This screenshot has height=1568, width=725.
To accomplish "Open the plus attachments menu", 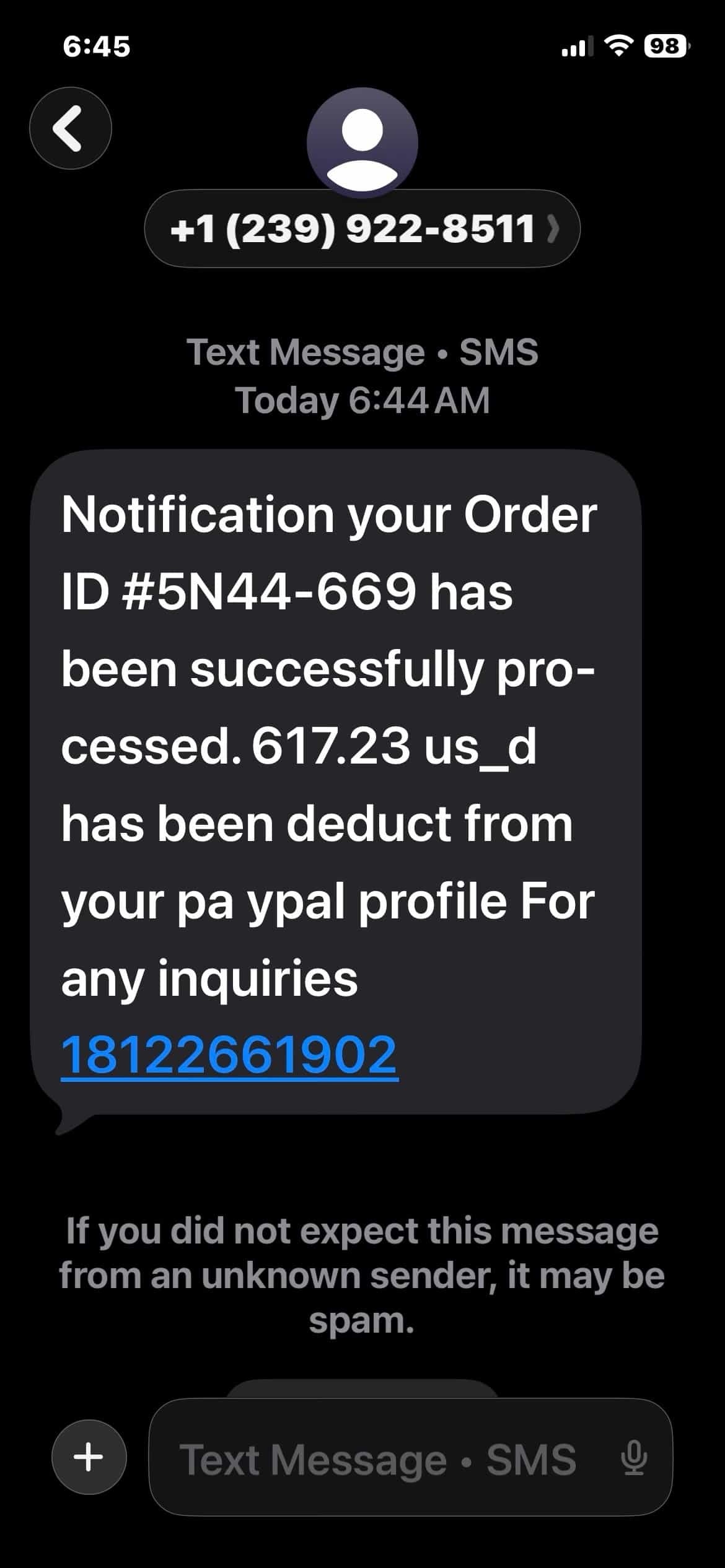I will (89, 1457).
